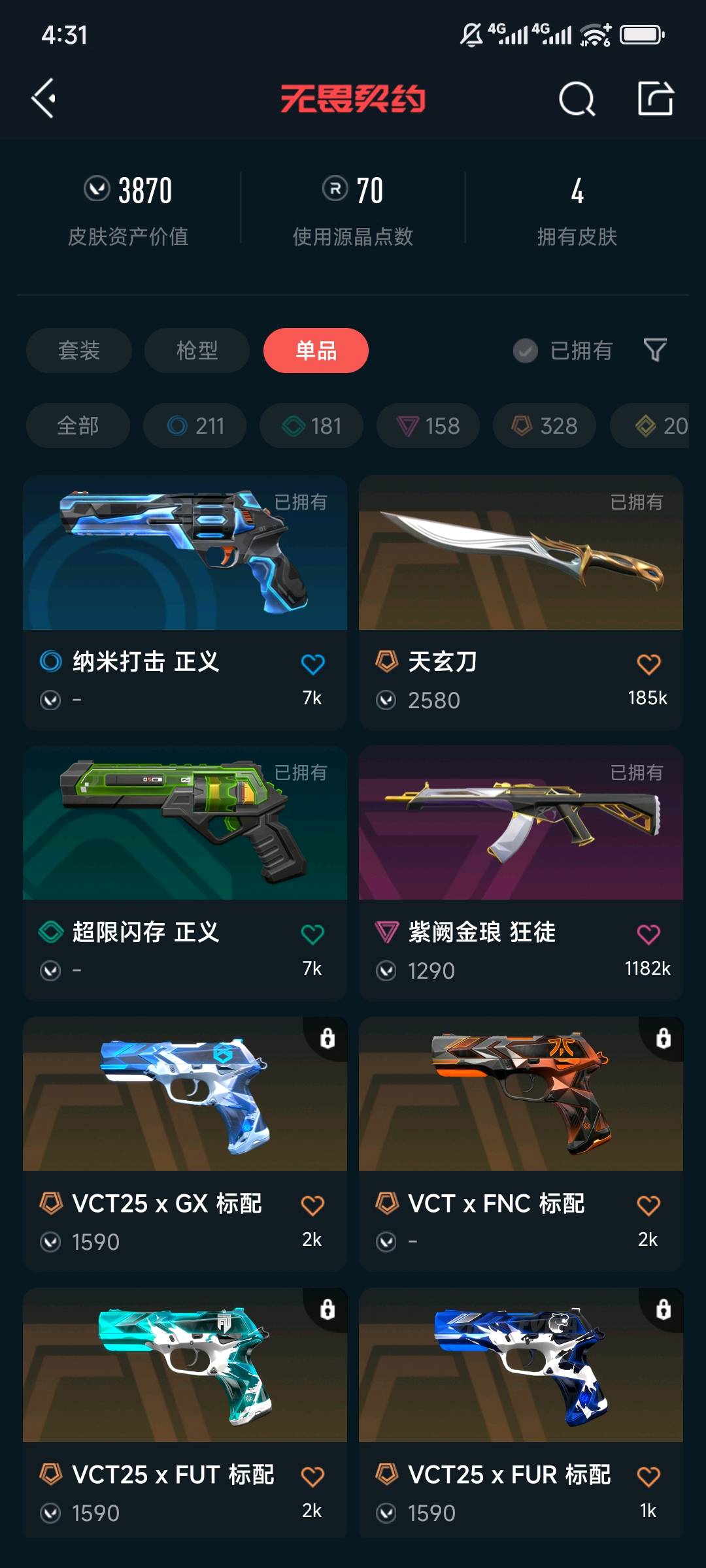Filter by the 158 tier chip
Image resolution: width=706 pixels, height=1568 pixels.
(x=428, y=426)
